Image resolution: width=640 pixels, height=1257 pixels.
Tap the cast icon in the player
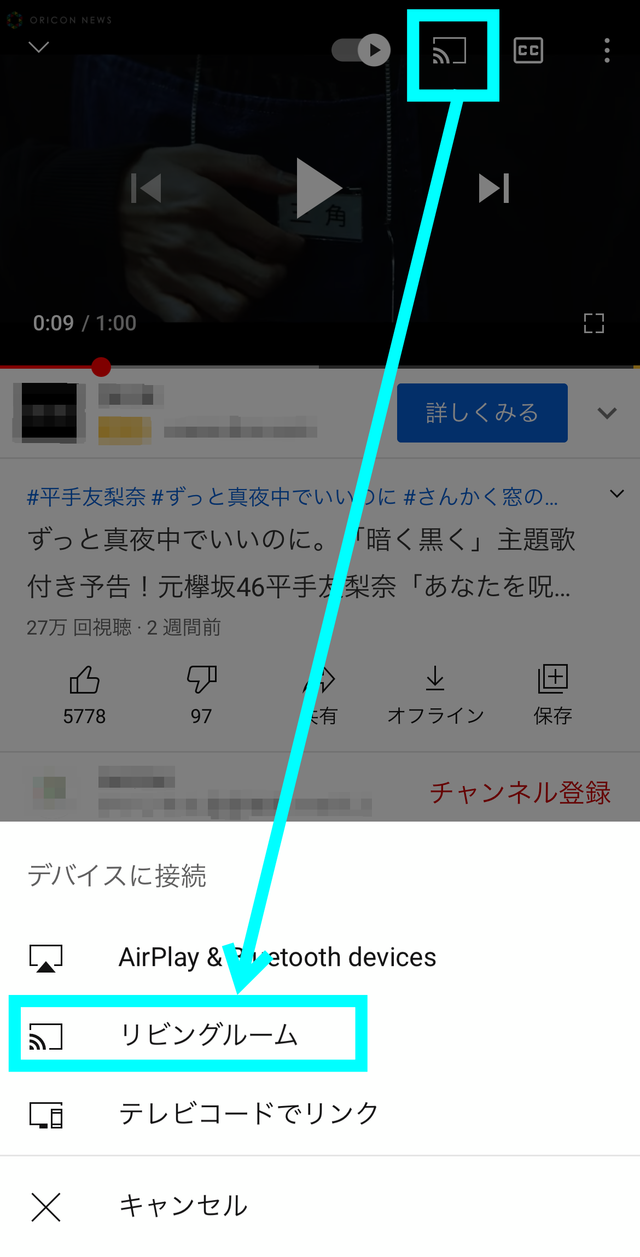449,51
